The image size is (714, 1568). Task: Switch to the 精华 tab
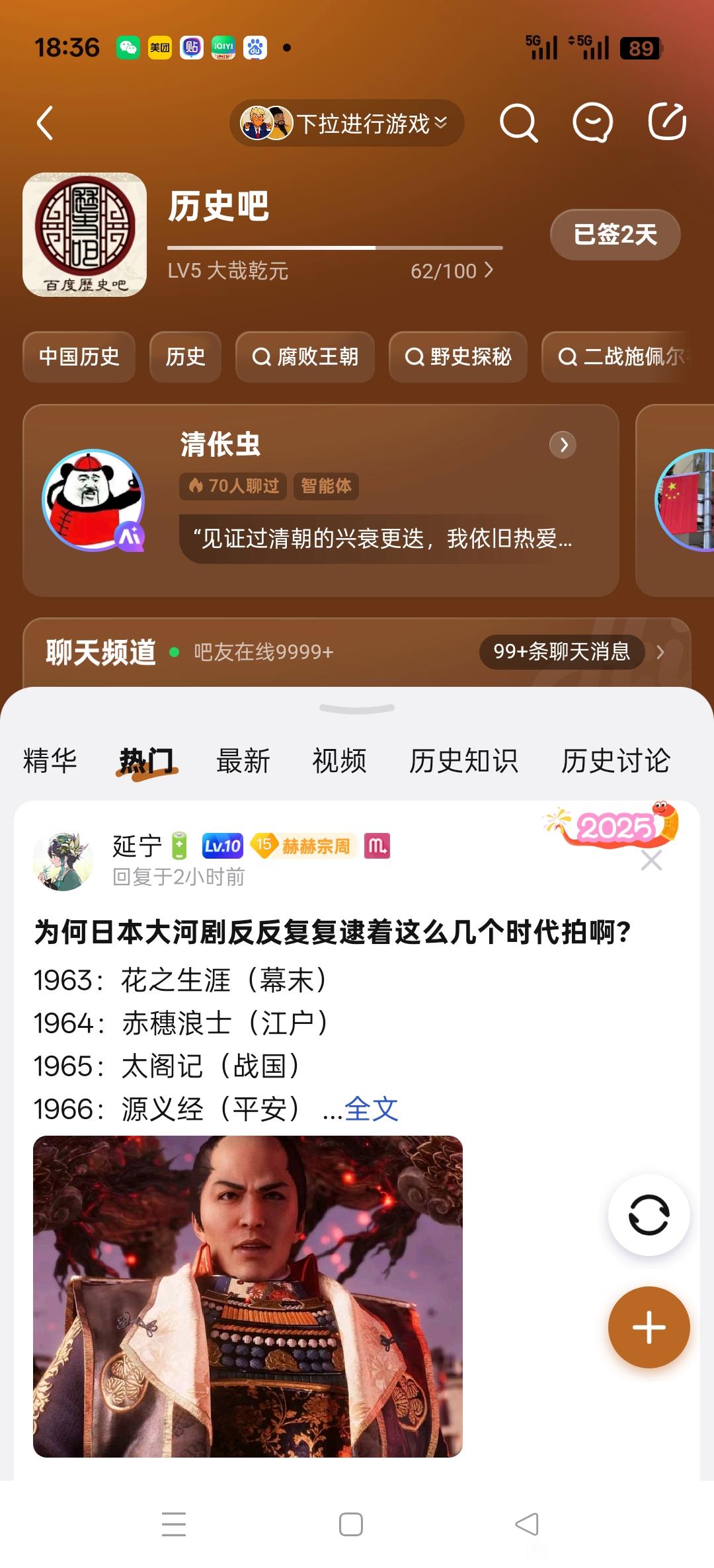[50, 761]
